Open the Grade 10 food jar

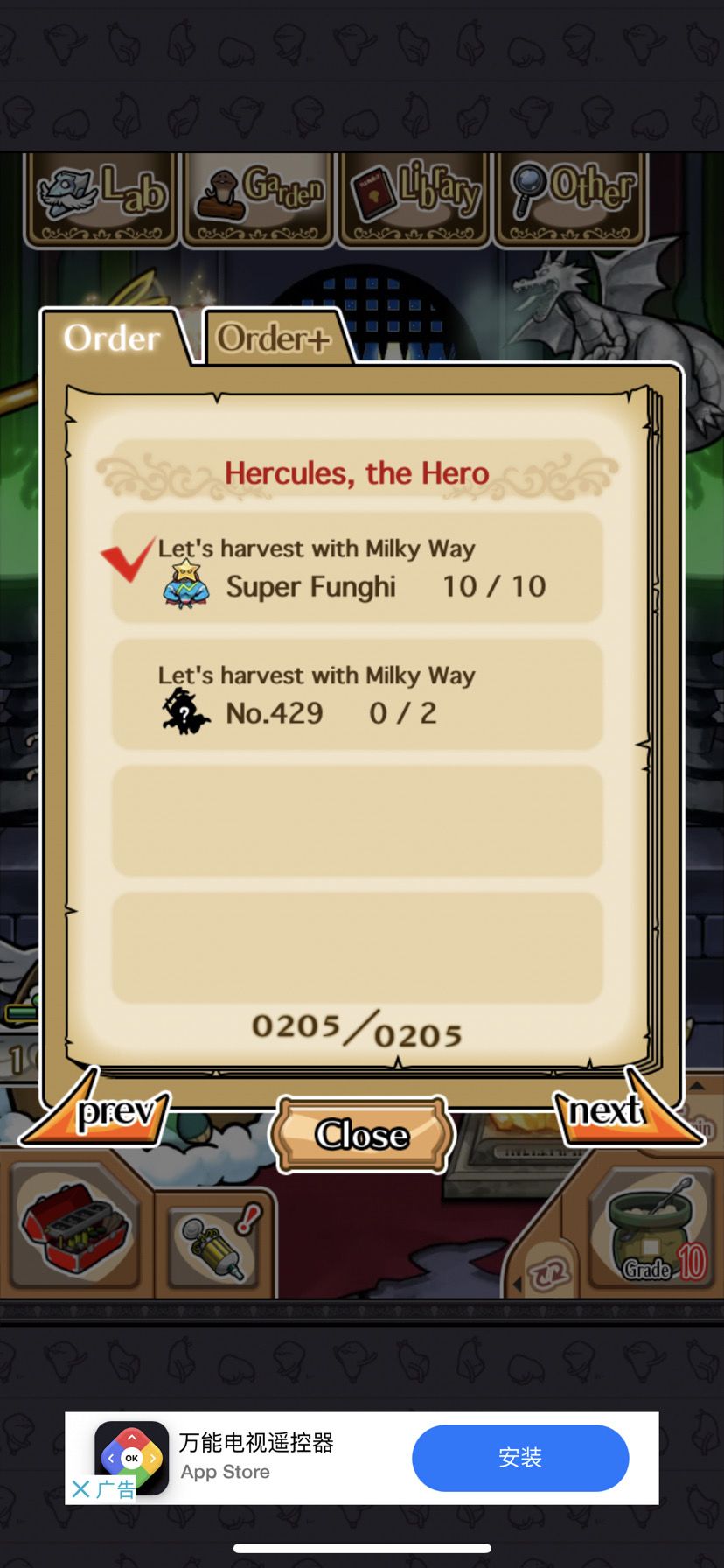point(652,1225)
